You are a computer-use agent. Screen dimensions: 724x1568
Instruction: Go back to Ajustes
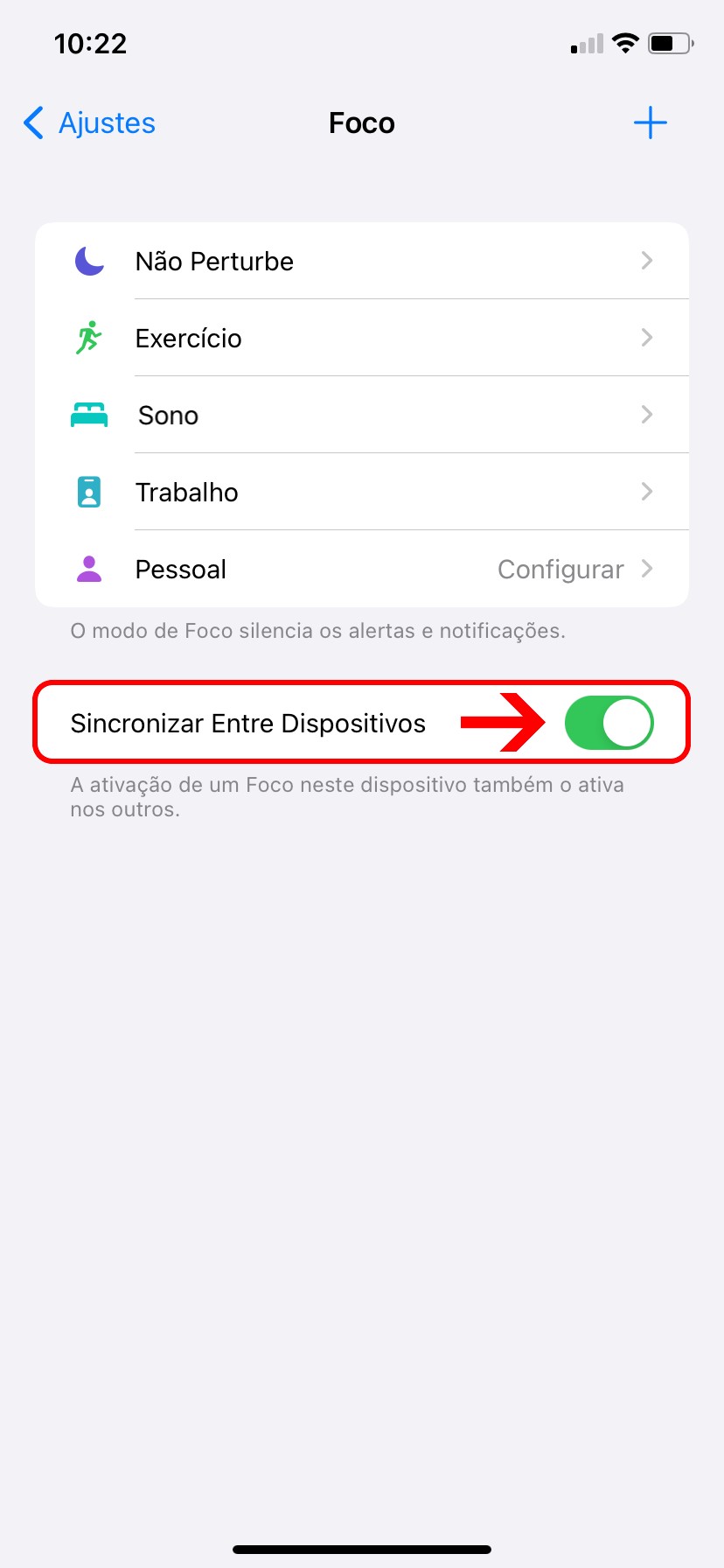pyautogui.click(x=90, y=123)
